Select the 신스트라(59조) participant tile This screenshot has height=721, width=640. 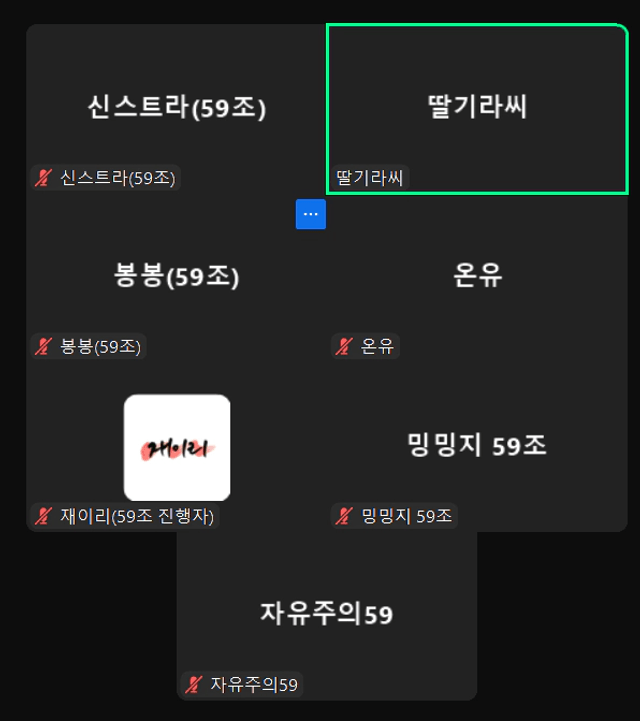point(176,108)
